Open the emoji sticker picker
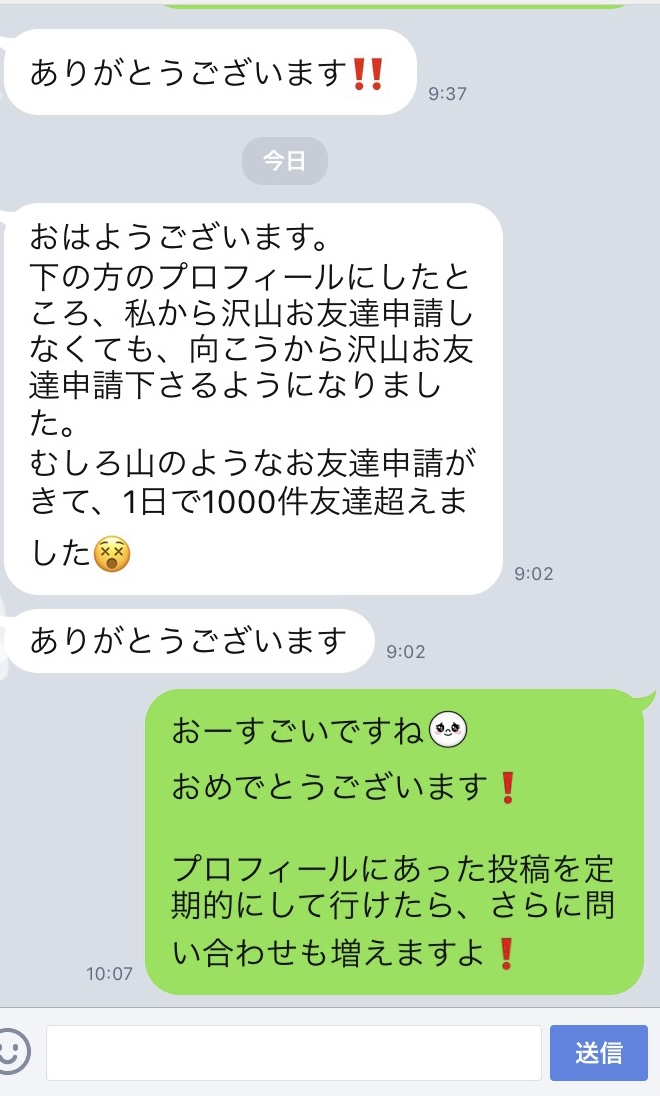The height and width of the screenshot is (1096, 660). point(14,1051)
